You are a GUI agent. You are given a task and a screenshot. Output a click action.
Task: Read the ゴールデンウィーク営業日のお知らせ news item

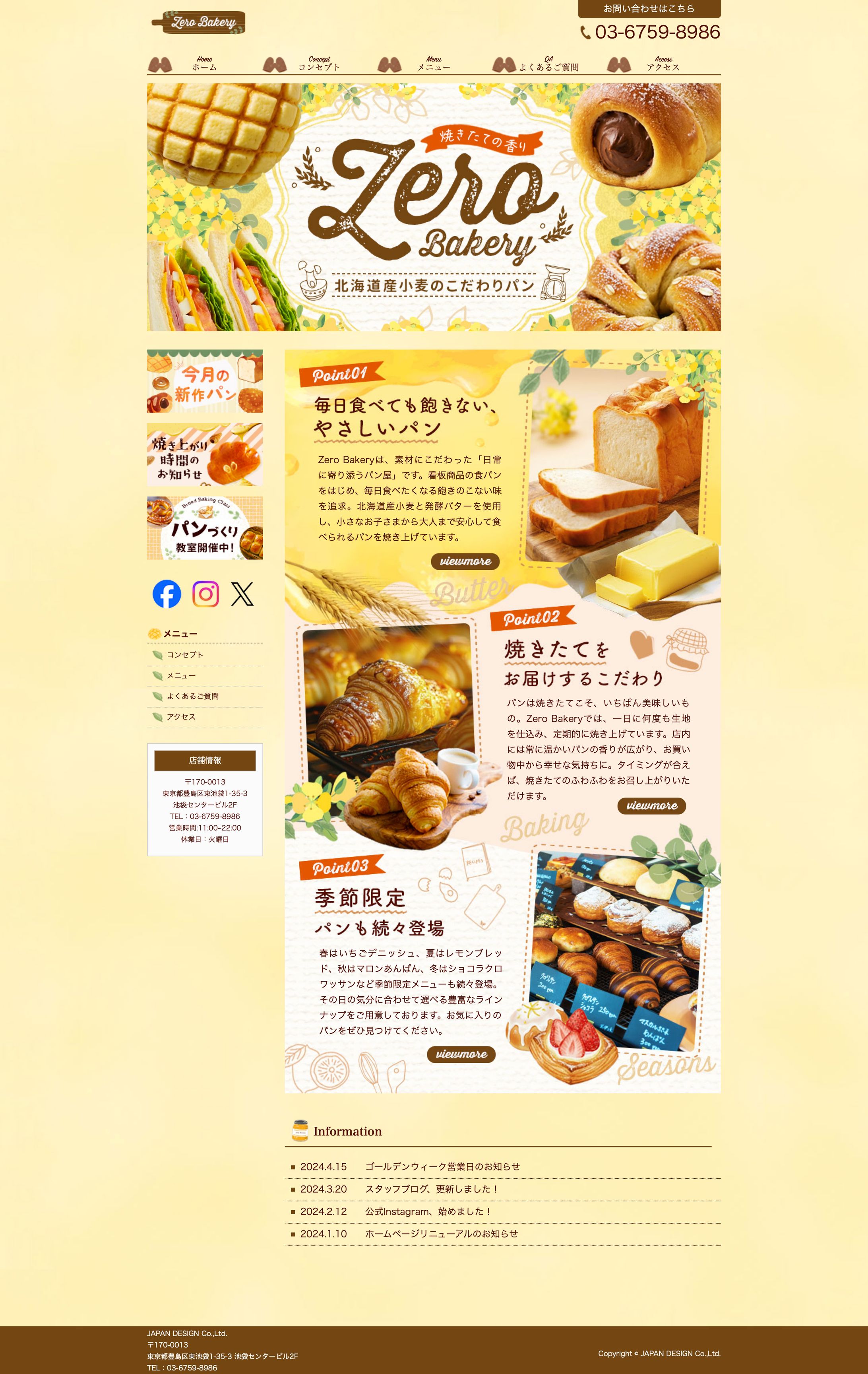(442, 1167)
